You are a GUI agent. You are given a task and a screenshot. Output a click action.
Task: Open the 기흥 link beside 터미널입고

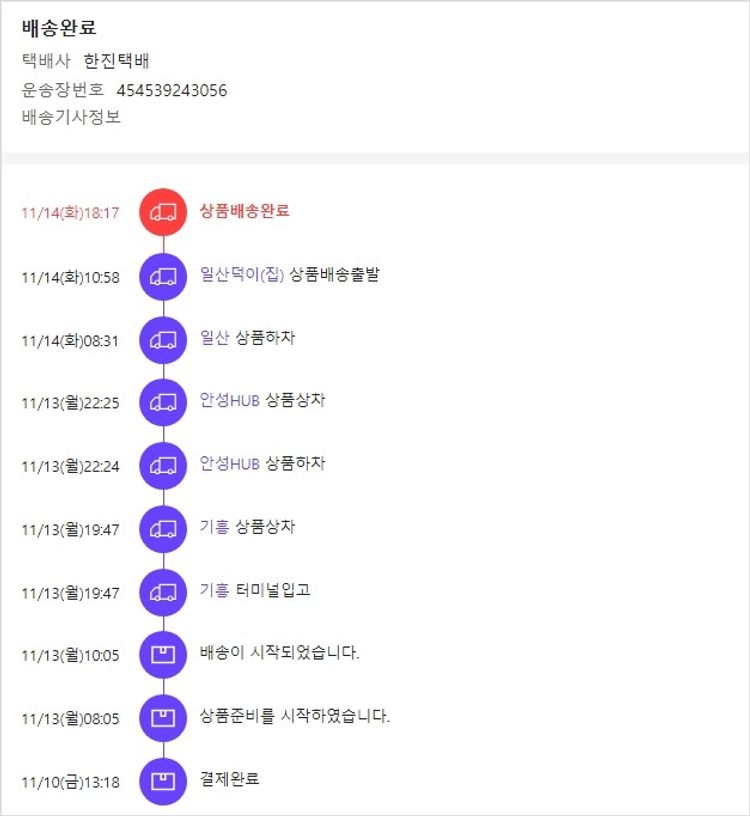[214, 590]
